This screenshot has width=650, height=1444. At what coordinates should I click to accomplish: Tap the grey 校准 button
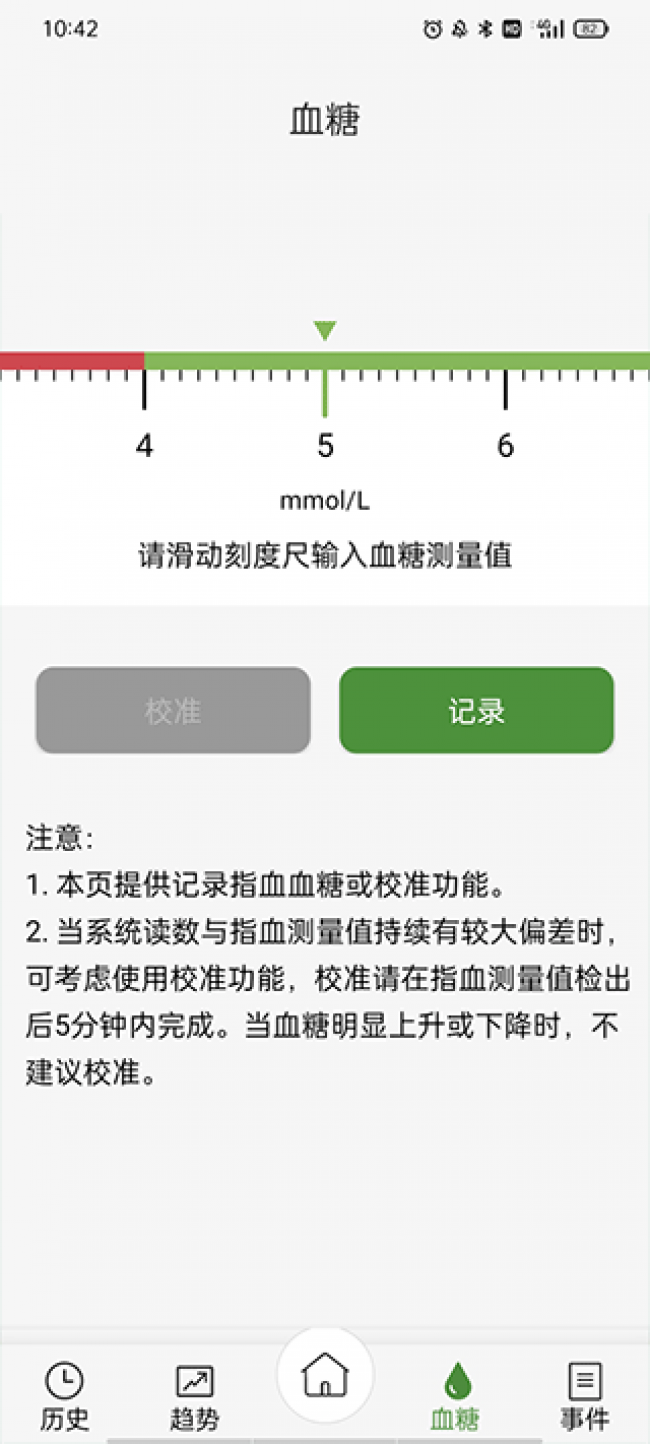point(173,710)
